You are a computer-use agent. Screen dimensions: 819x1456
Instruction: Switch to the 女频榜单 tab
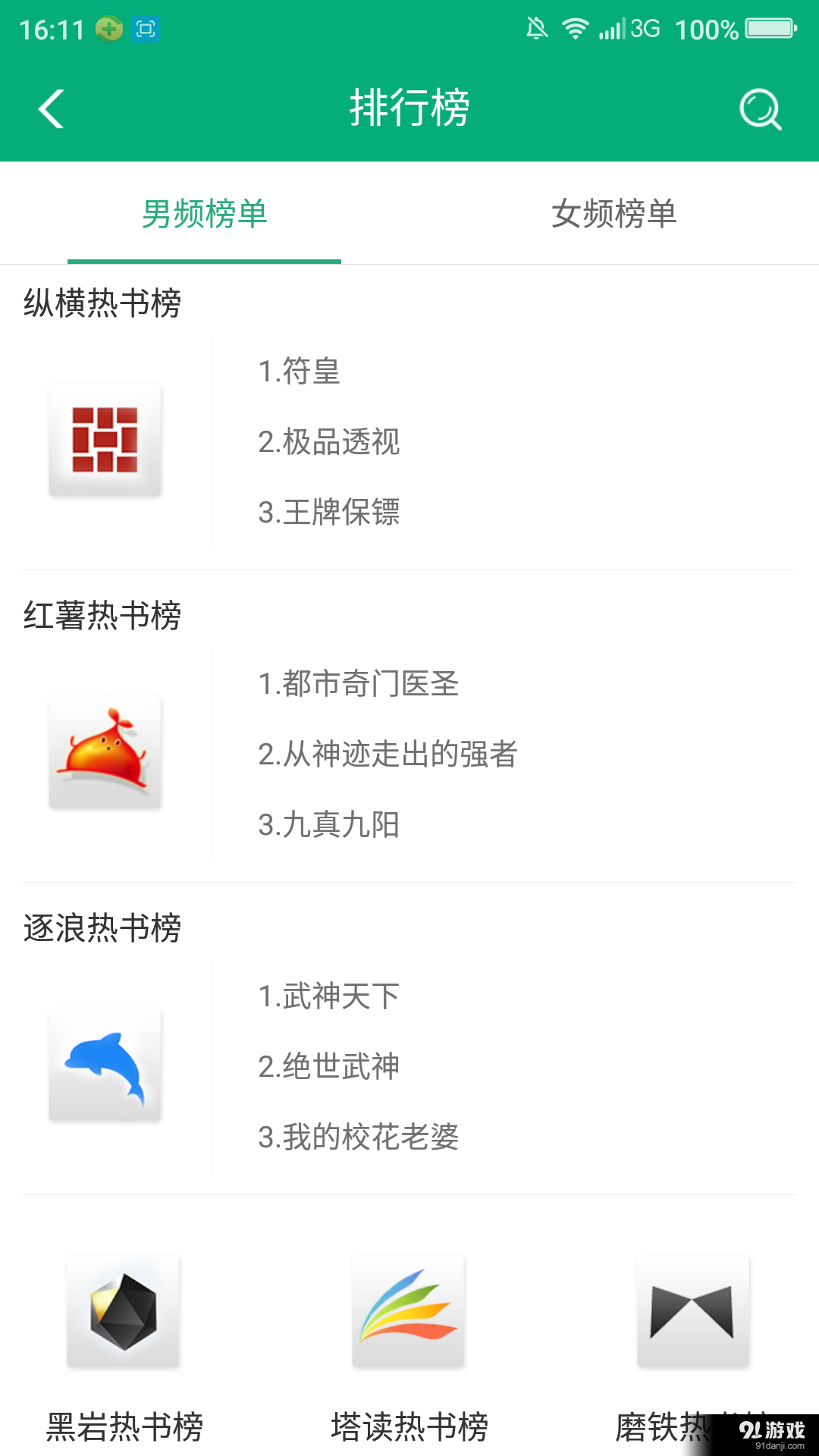click(x=616, y=215)
